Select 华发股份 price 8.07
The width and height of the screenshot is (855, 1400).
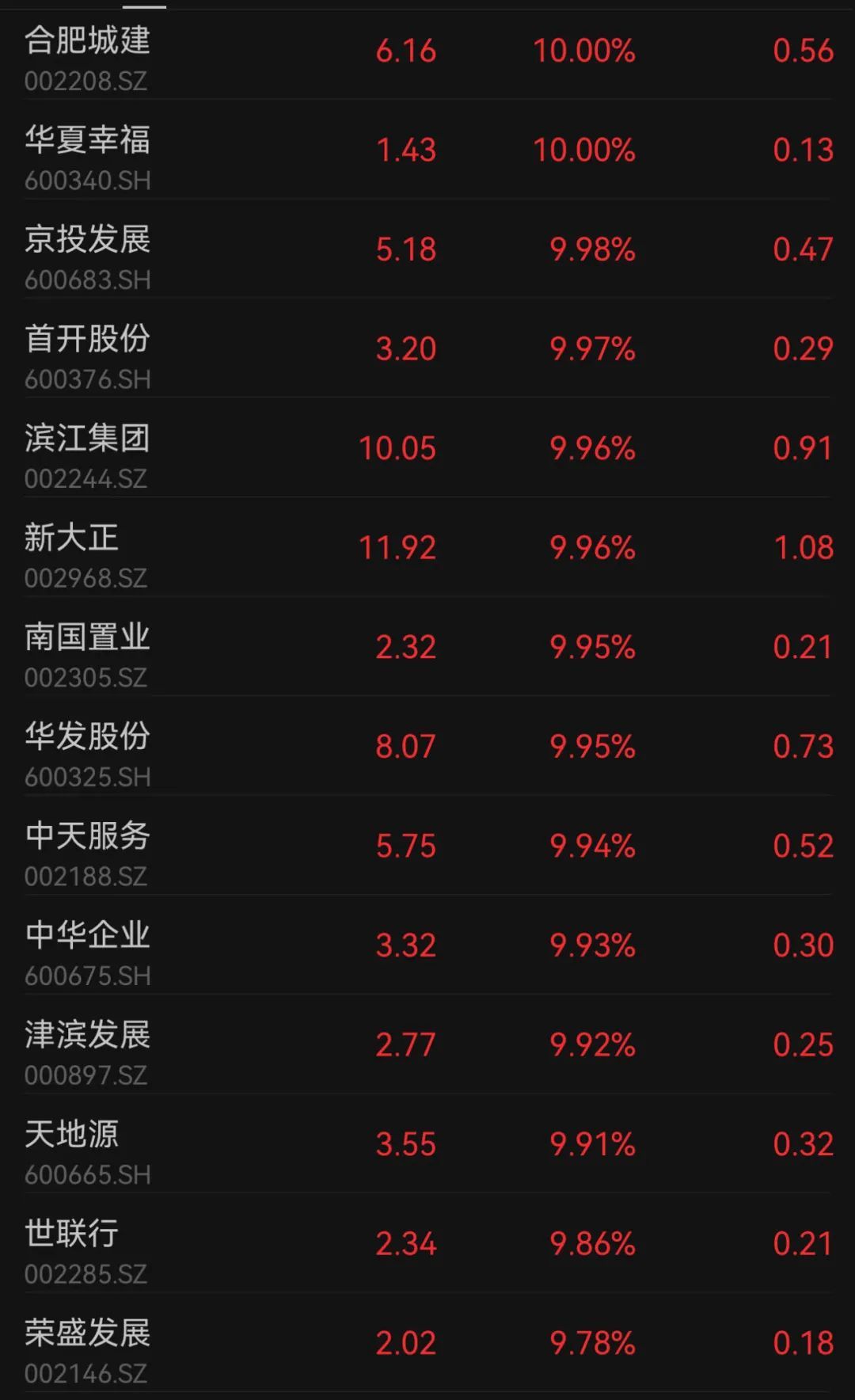click(x=405, y=744)
